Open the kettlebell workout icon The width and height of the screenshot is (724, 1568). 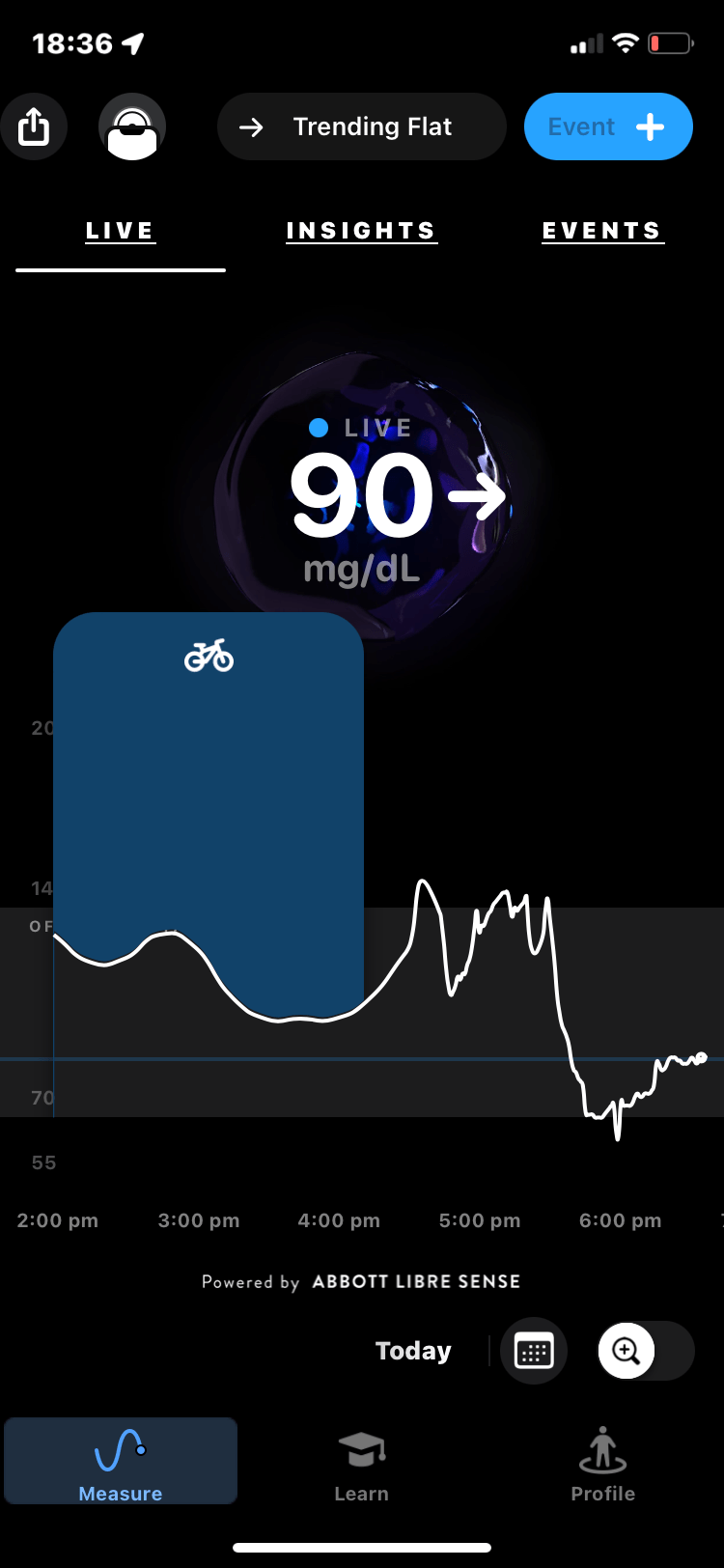point(132,126)
